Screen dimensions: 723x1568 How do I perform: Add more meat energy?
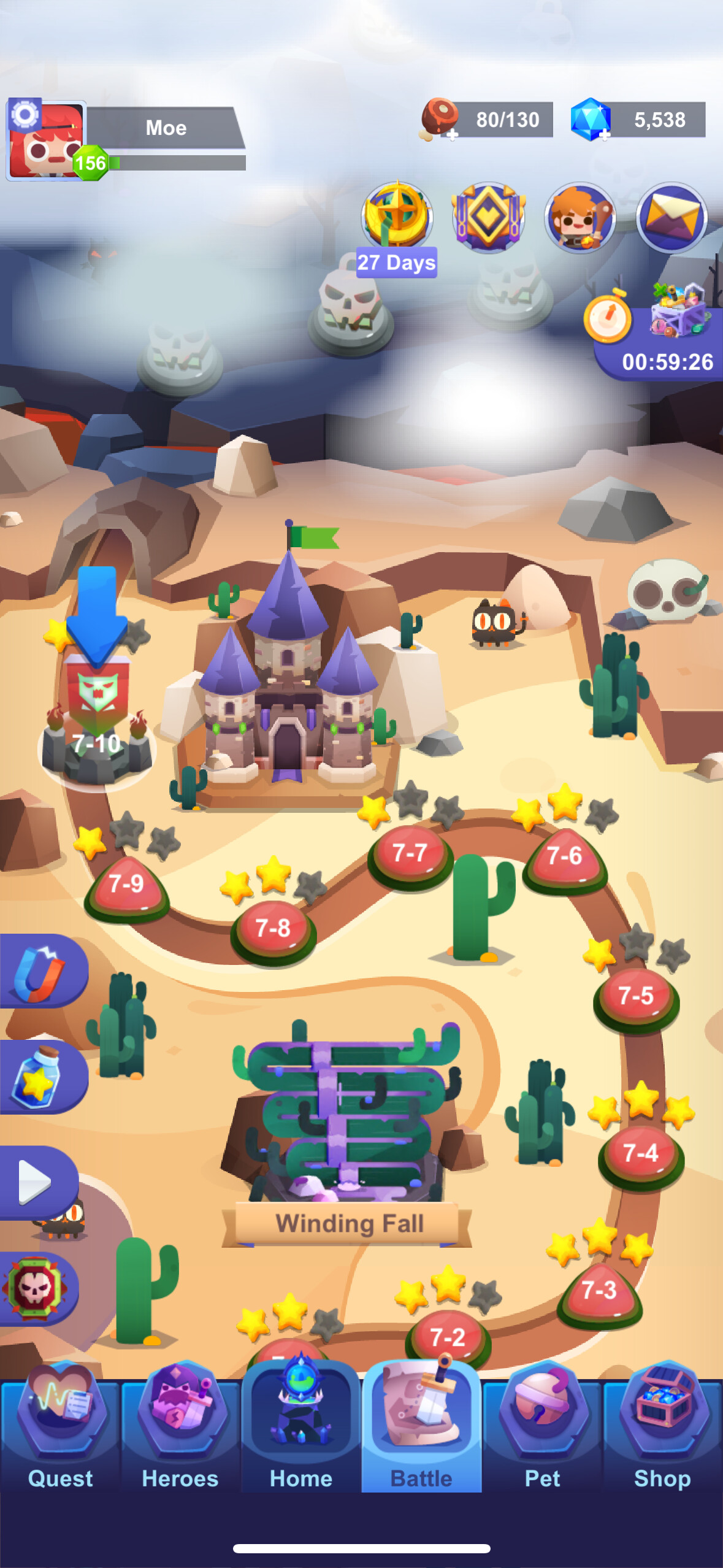(452, 135)
